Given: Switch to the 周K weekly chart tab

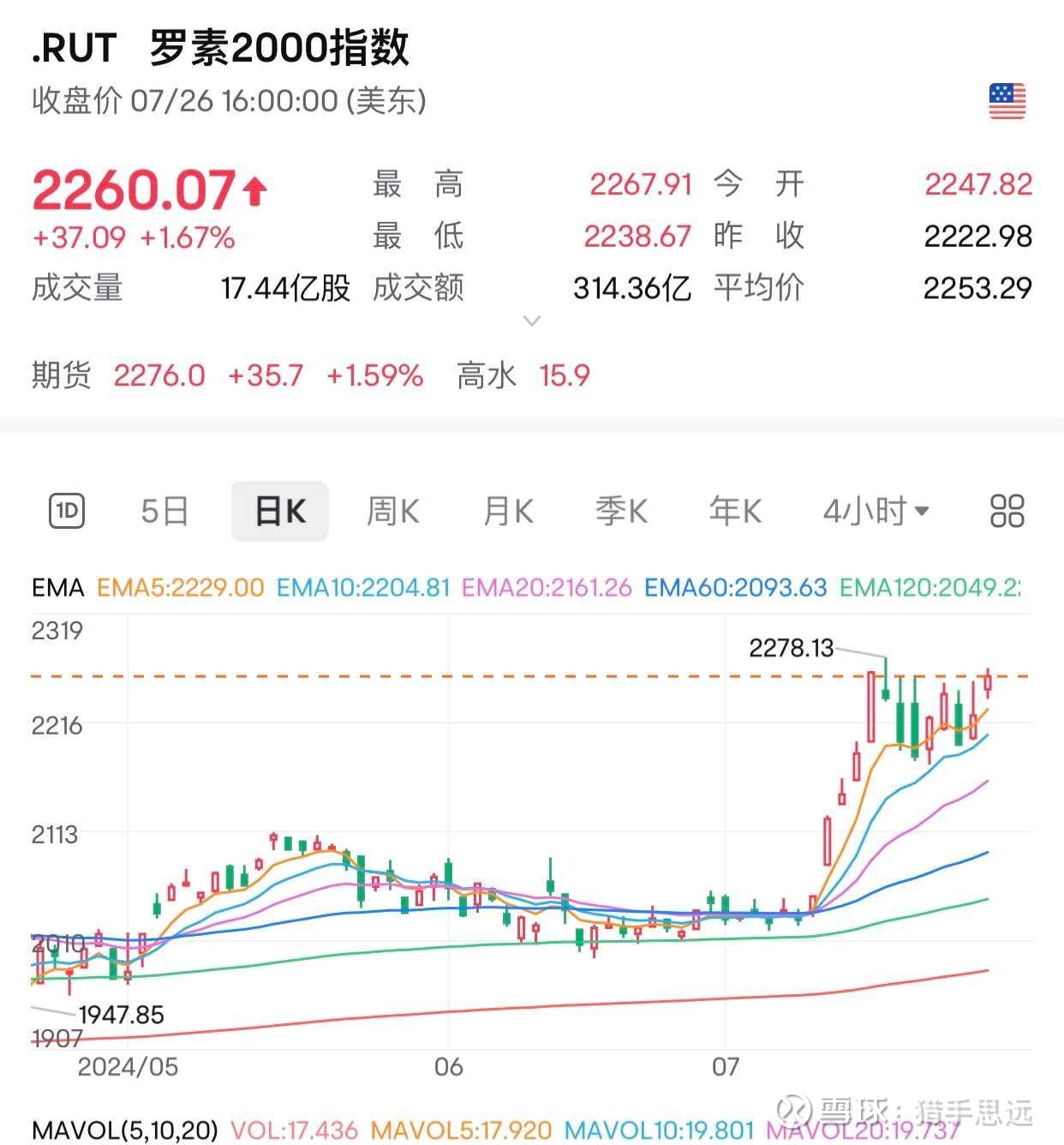Looking at the screenshot, I should tap(392, 510).
